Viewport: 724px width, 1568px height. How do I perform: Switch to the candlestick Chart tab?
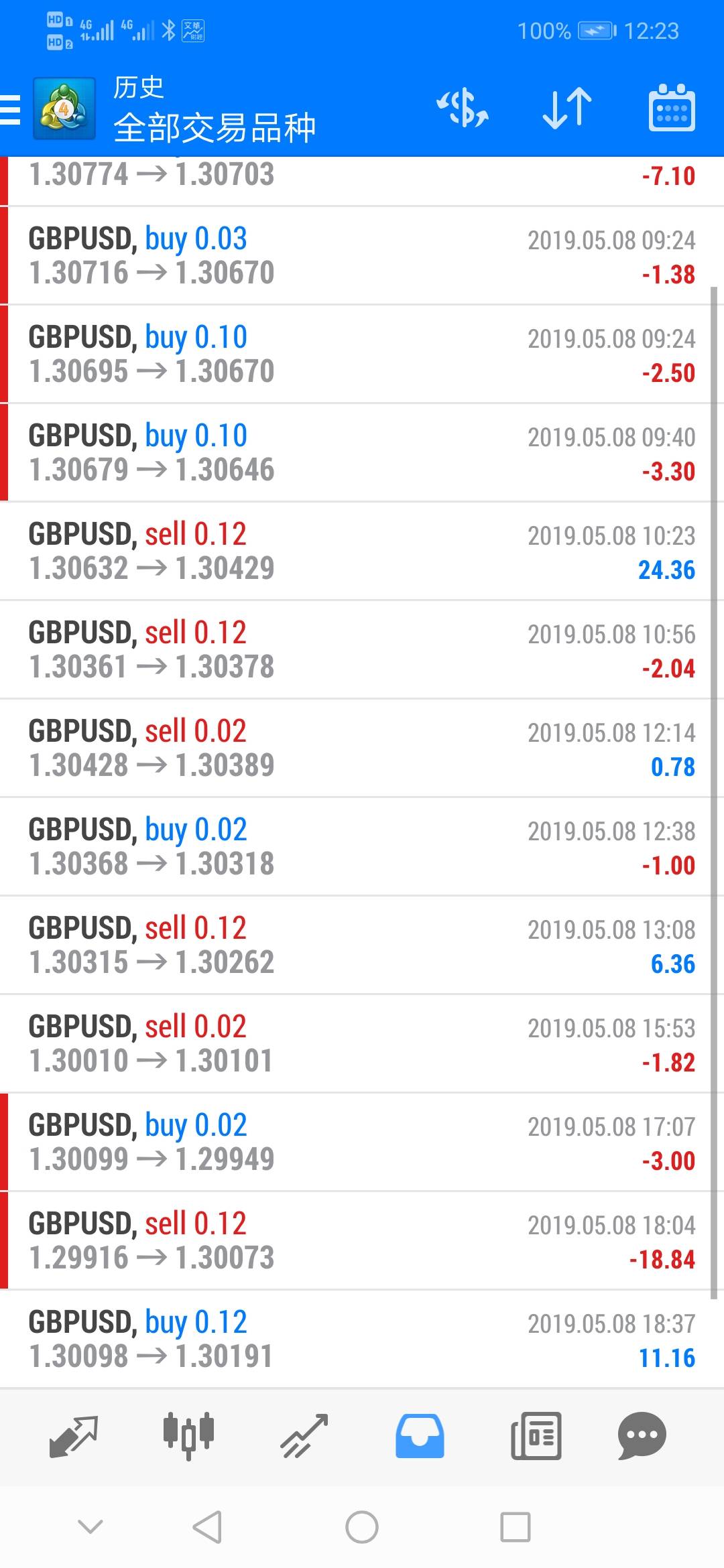tap(188, 1437)
